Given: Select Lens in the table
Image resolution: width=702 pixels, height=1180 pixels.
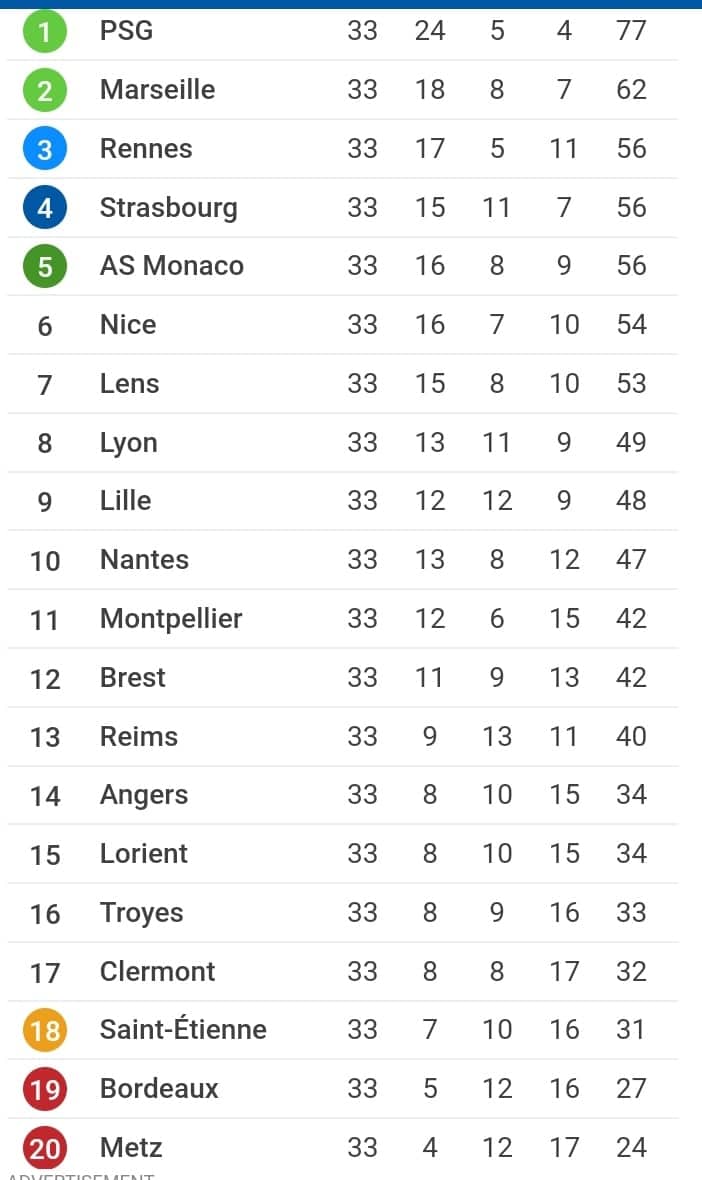Looking at the screenshot, I should (x=342, y=383).
